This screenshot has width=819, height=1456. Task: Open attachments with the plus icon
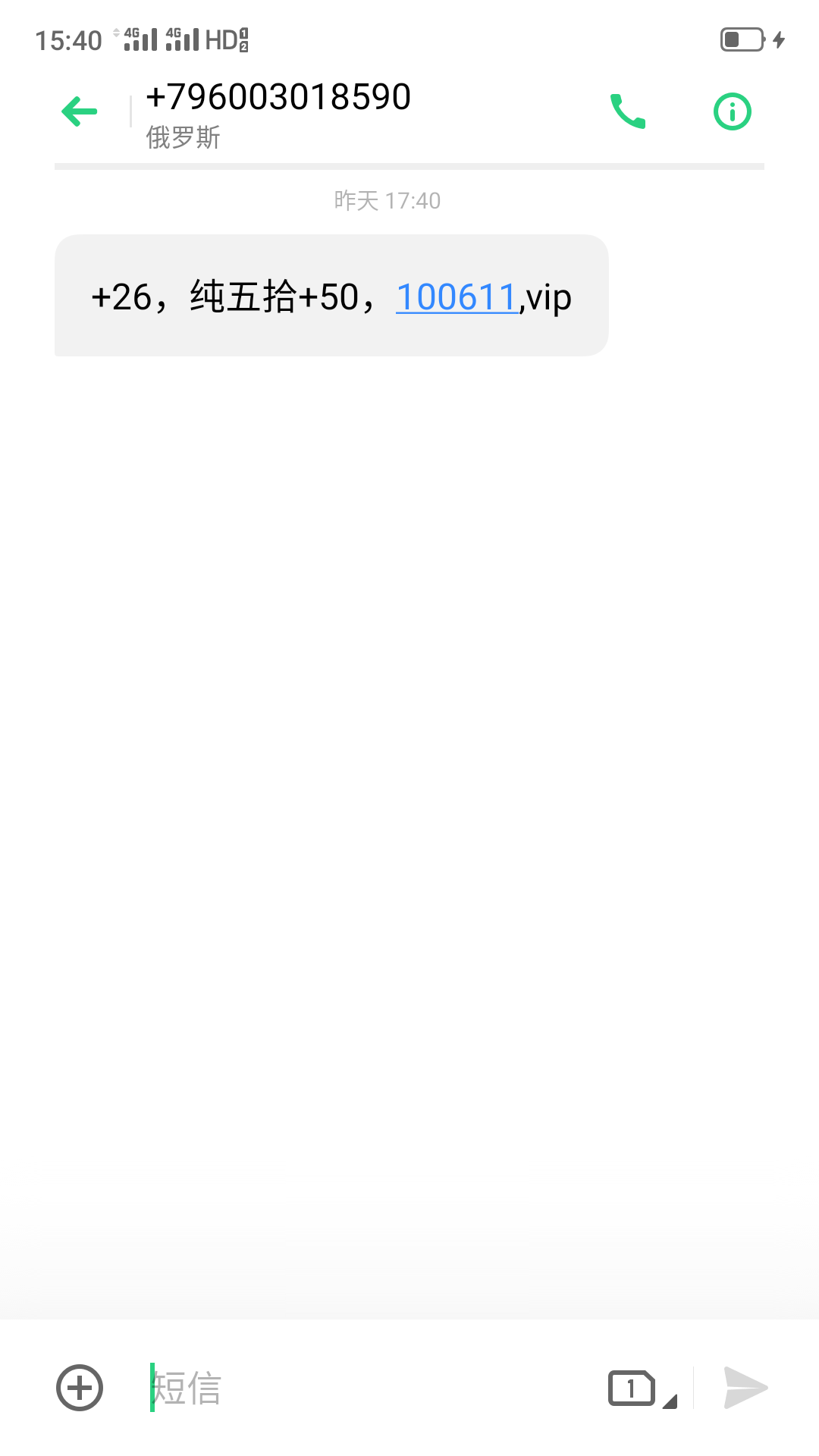(x=80, y=1388)
